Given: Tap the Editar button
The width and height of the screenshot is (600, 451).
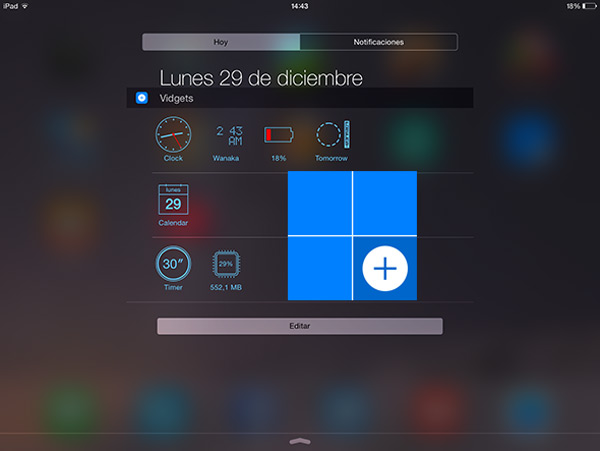Looking at the screenshot, I should click(299, 327).
